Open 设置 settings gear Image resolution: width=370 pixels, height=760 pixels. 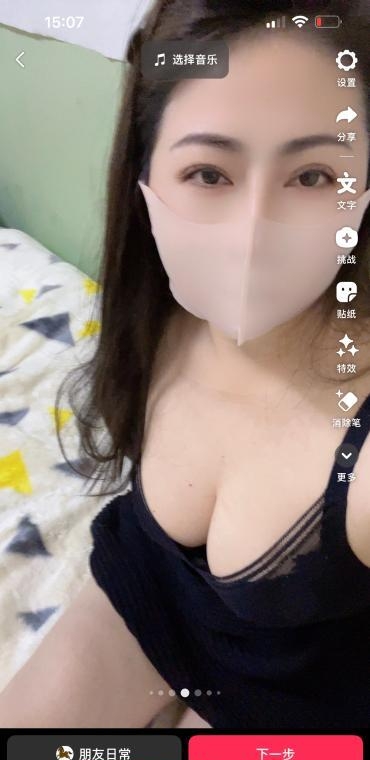tap(347, 68)
